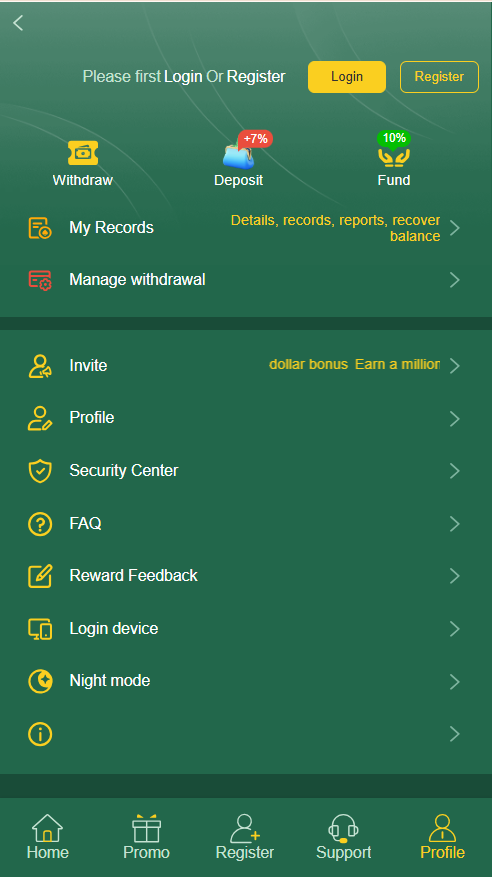Open Manage withdrawal
The image size is (492, 877).
coord(246,280)
